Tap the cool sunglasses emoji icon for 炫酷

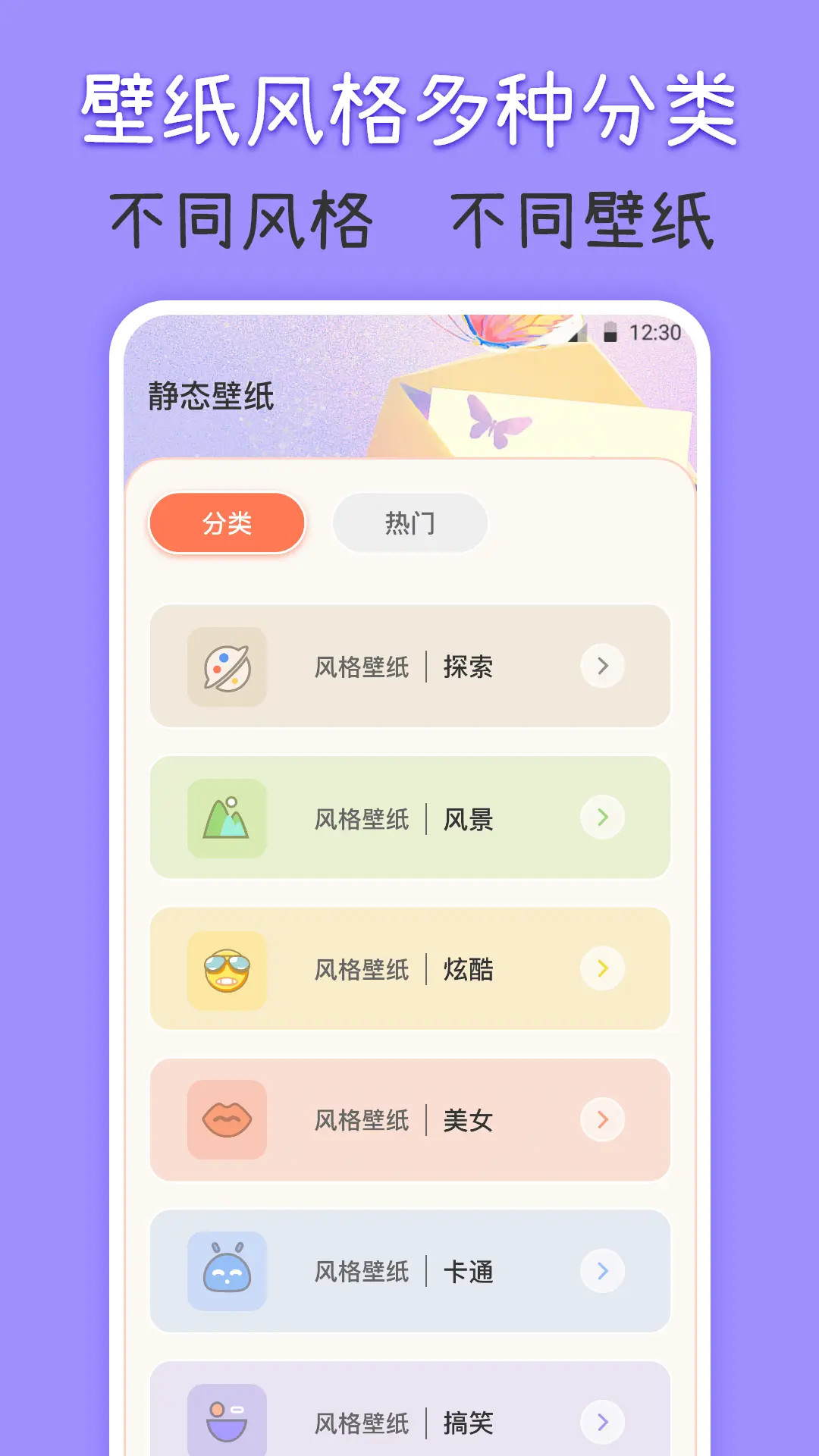pos(228,969)
